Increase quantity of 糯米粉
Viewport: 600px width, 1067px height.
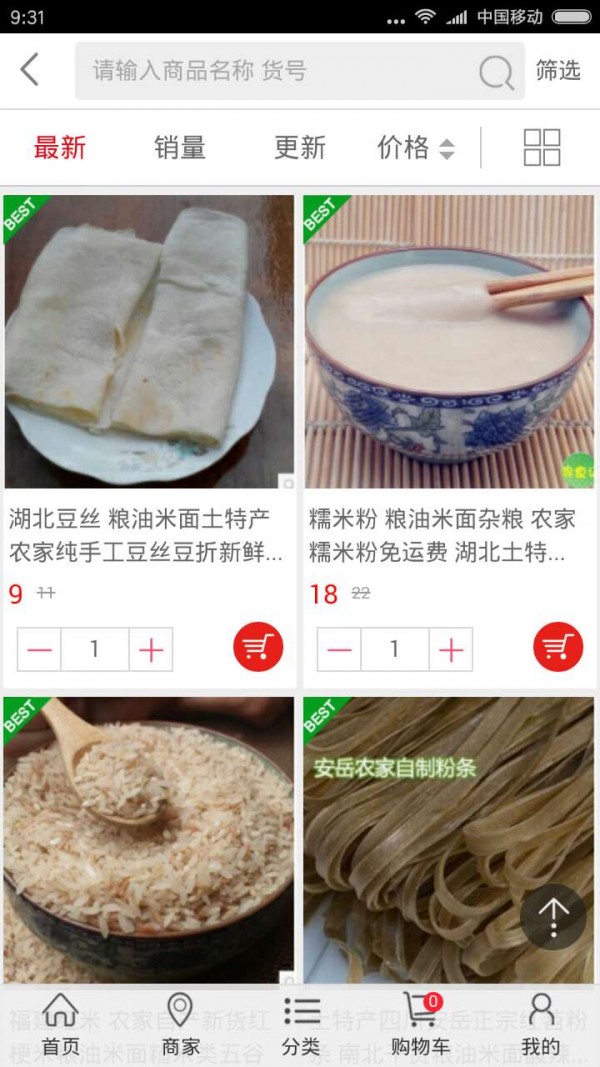pyautogui.click(x=451, y=650)
